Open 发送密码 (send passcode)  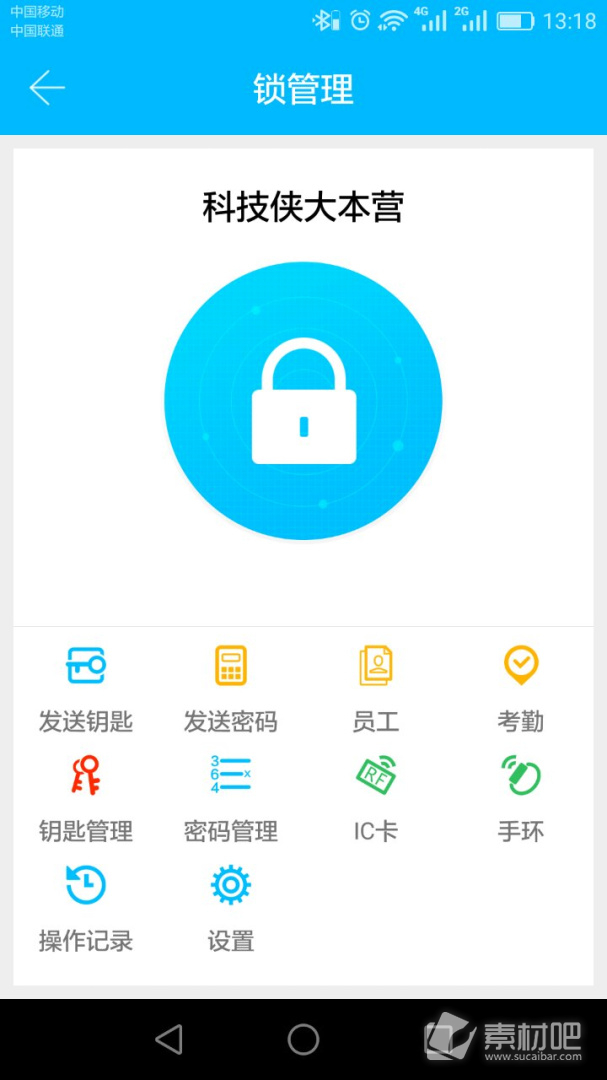(231, 688)
